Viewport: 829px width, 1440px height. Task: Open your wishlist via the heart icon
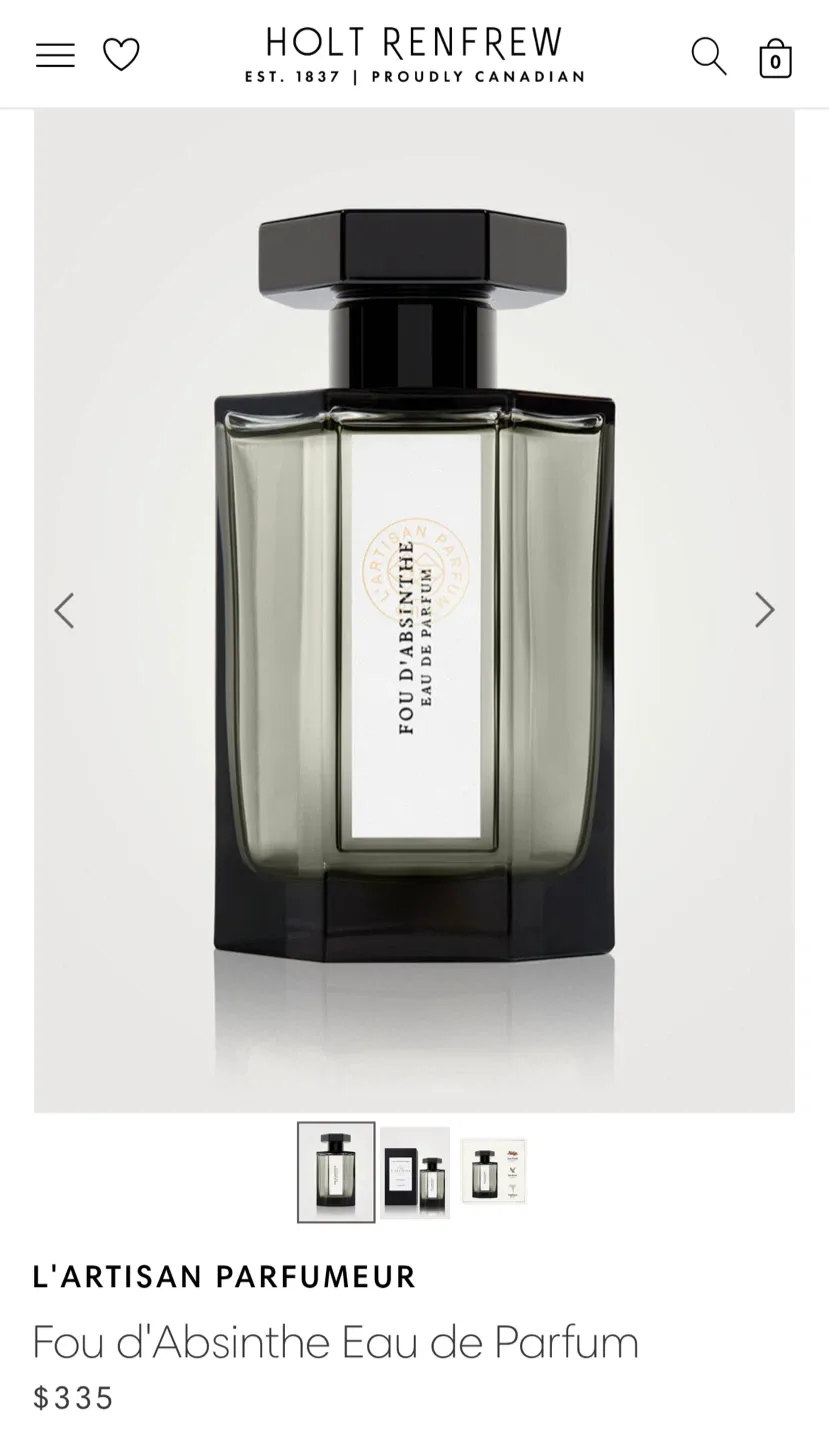(120, 53)
